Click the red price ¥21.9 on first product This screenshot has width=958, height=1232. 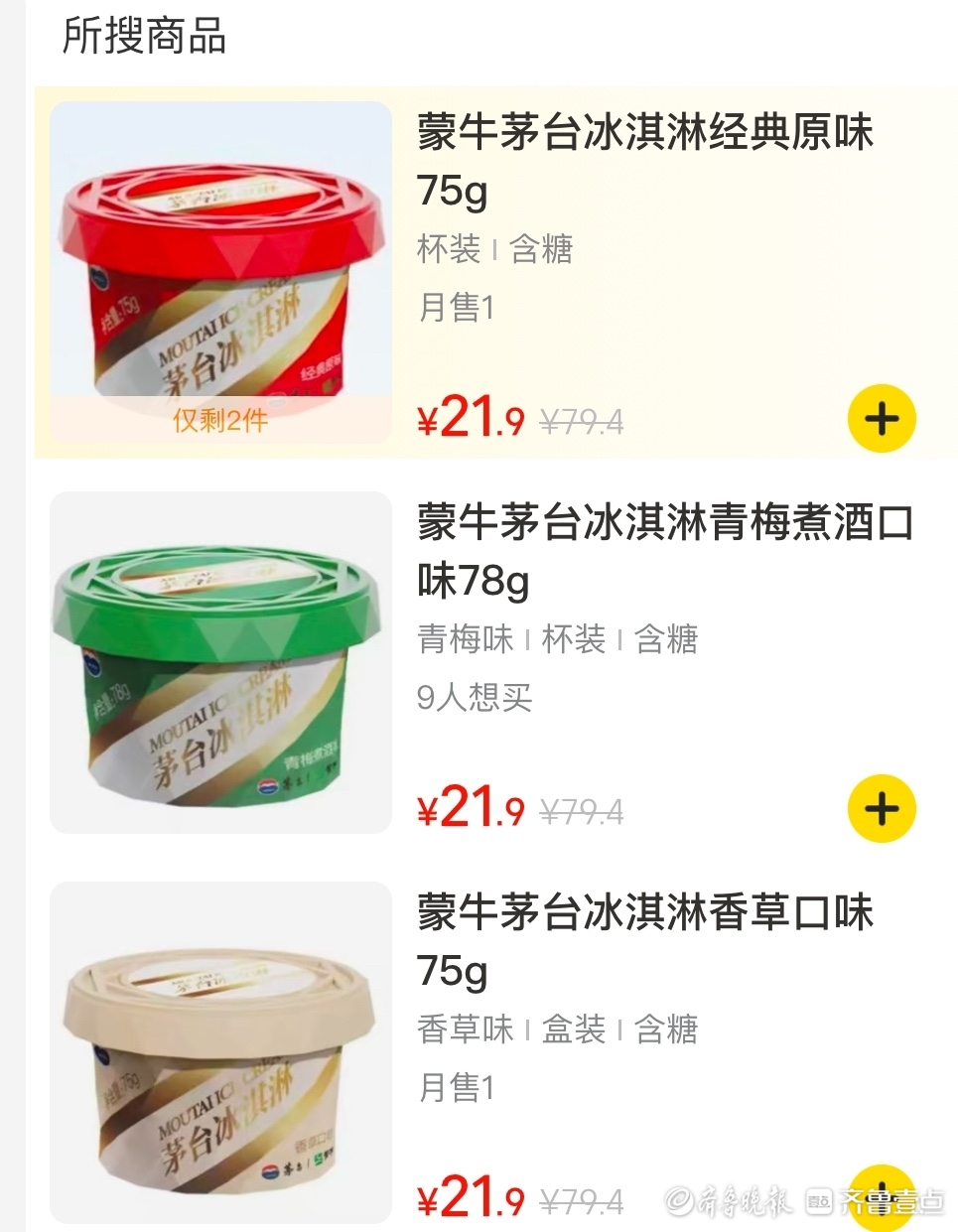[467, 417]
